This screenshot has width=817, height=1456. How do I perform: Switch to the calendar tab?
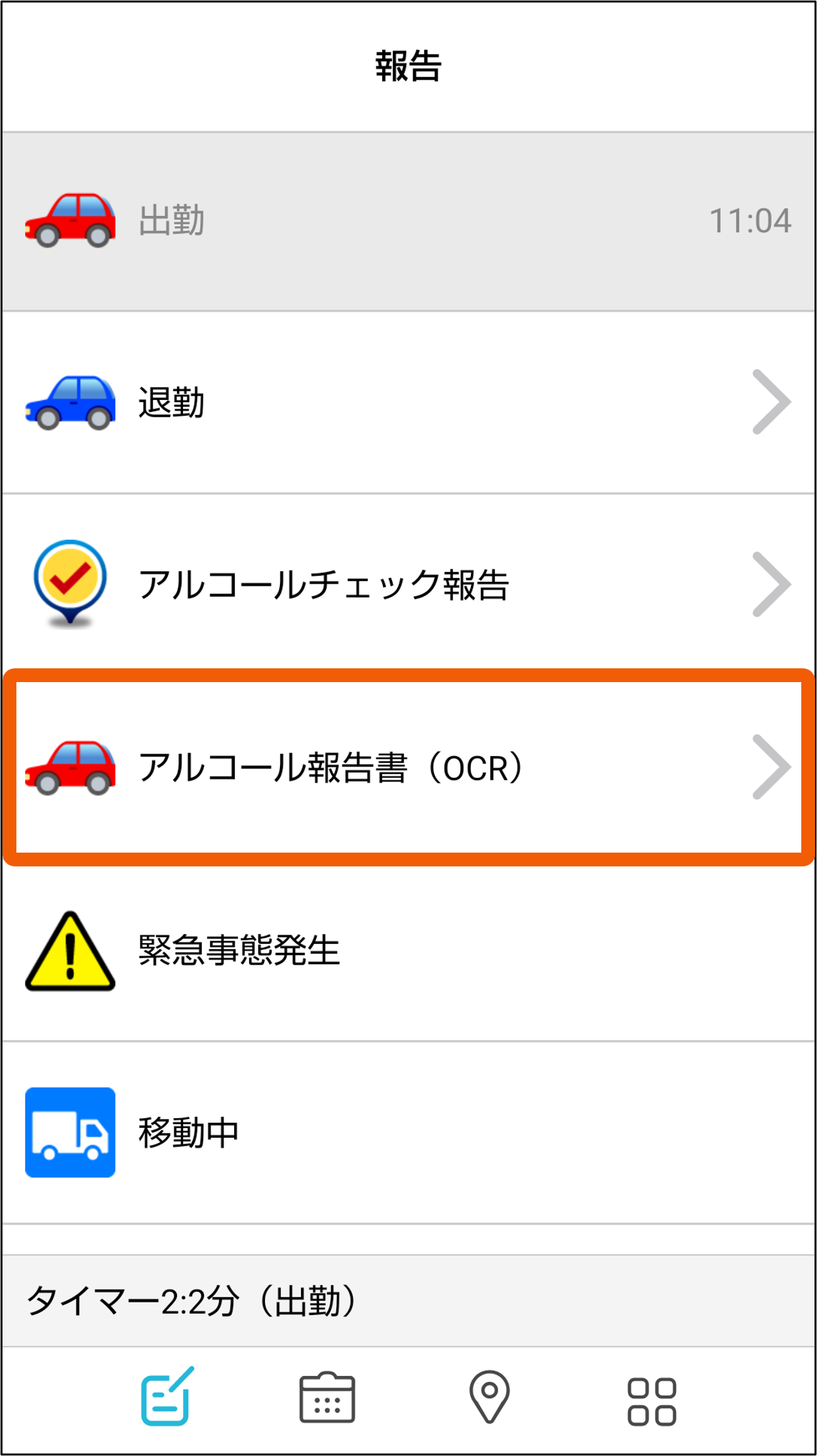point(327,1397)
